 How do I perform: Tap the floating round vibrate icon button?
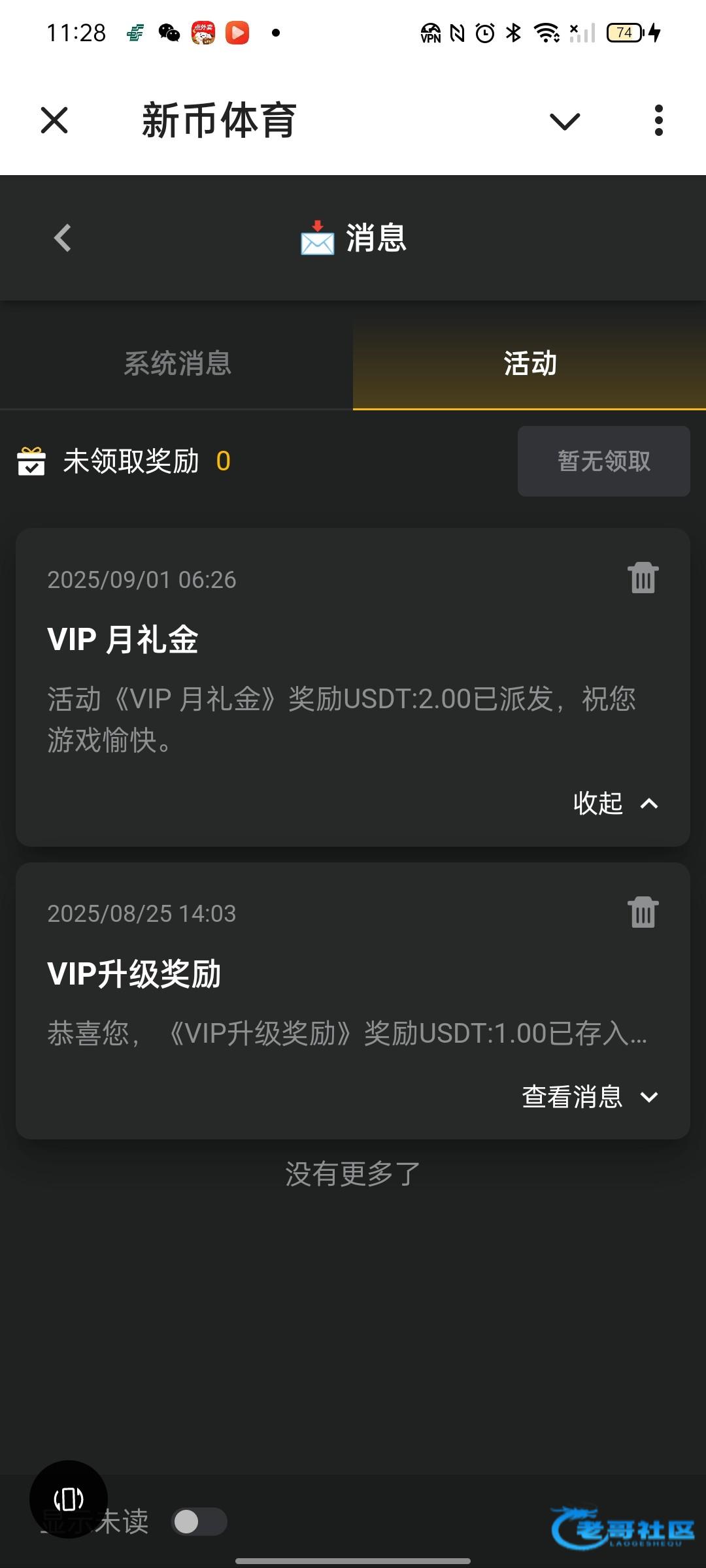pyautogui.click(x=69, y=1499)
